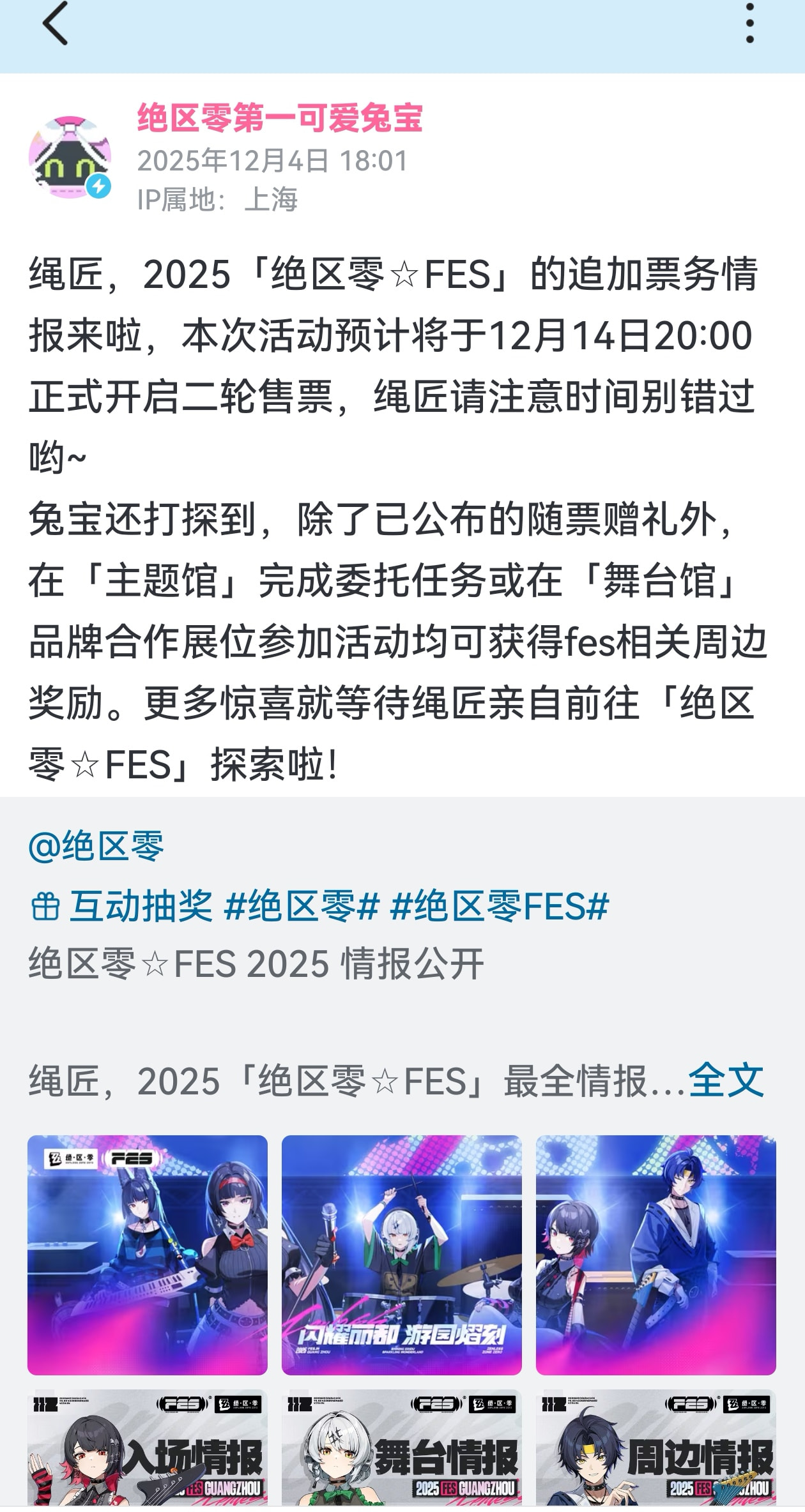This screenshot has height=1512, width=805.
Task: Open the 入场情报 image
Action: pos(148,1449)
